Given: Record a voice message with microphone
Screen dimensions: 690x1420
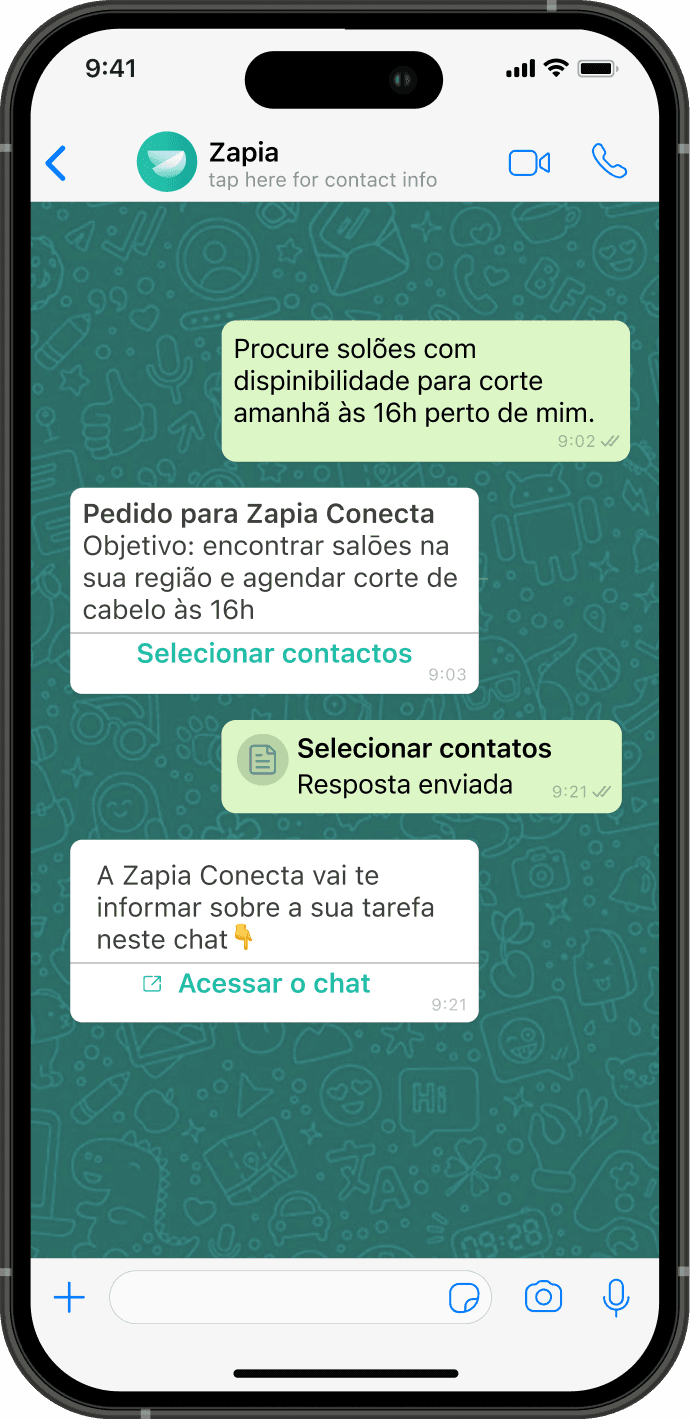Looking at the screenshot, I should pyautogui.click(x=616, y=1298).
